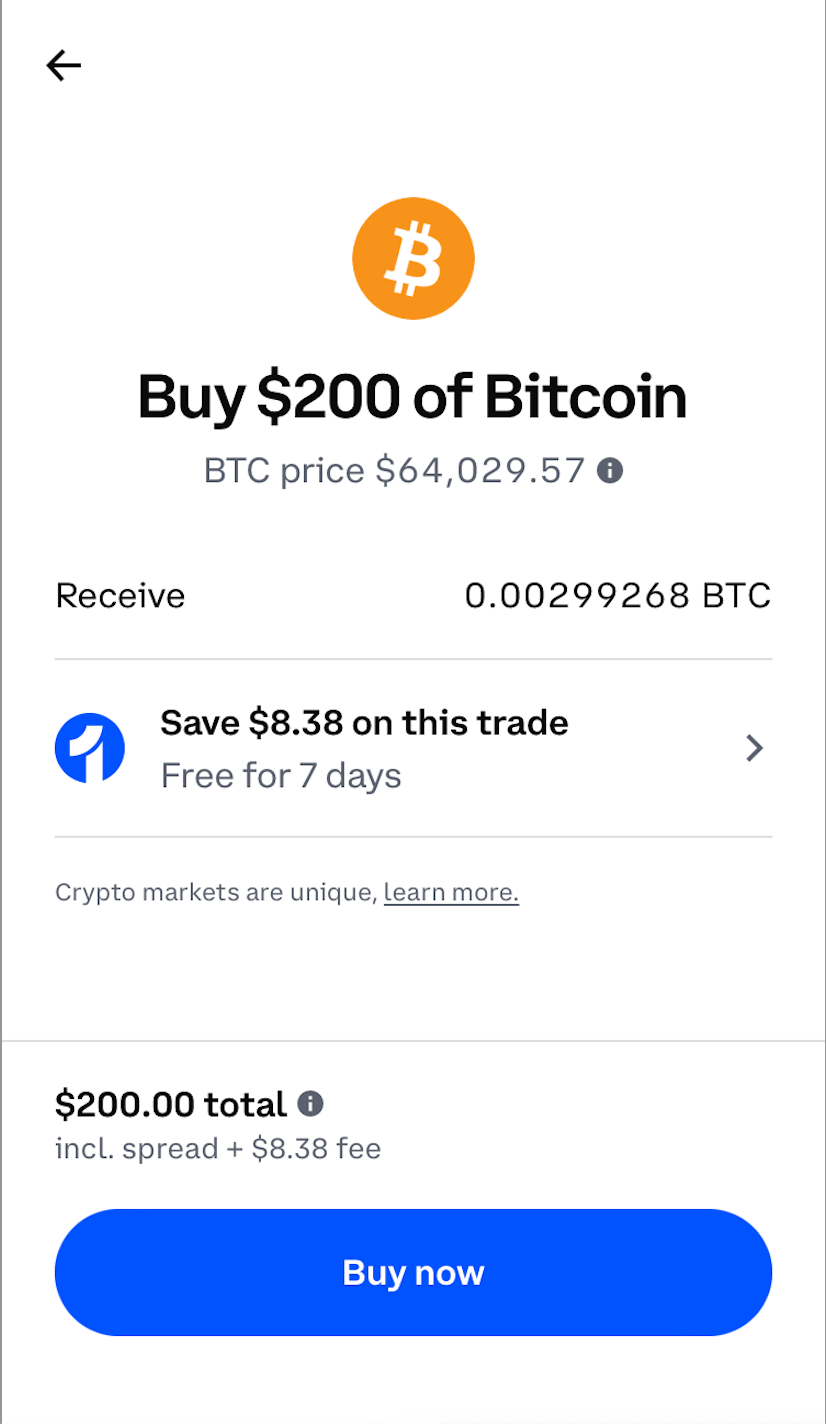Open the Save $8.38 on this trade offer
The height and width of the screenshot is (1424, 826).
tap(412, 748)
